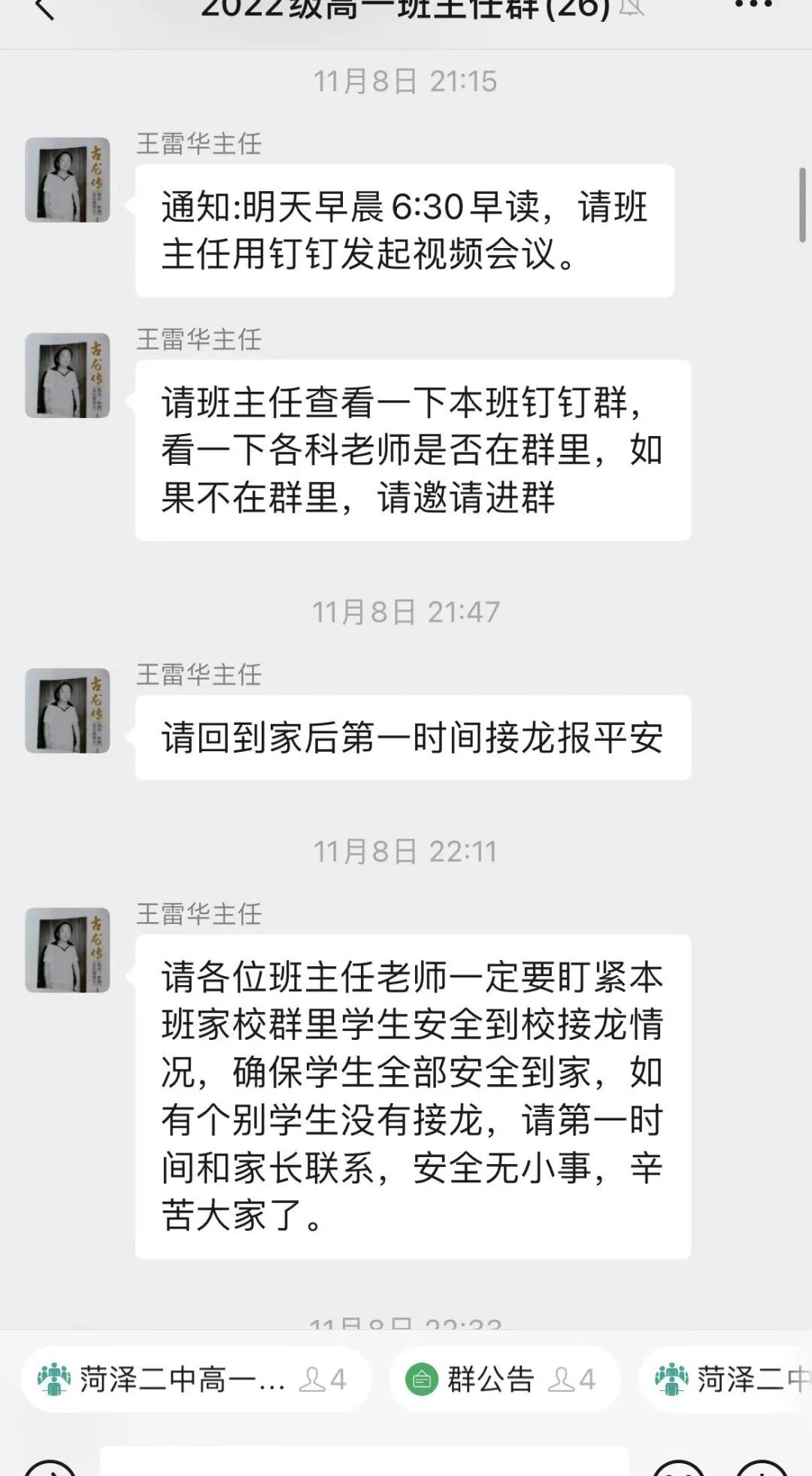Tap 王雷华主任's avatar beside the 6:30早读 notice

pyautogui.click(x=68, y=180)
